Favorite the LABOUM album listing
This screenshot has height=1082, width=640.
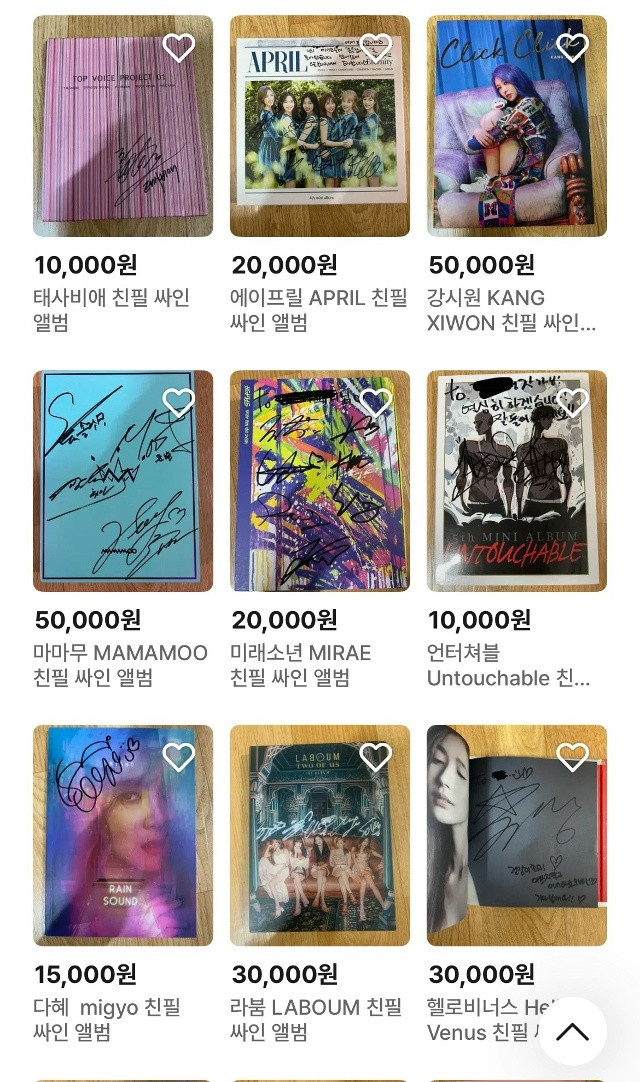375,757
